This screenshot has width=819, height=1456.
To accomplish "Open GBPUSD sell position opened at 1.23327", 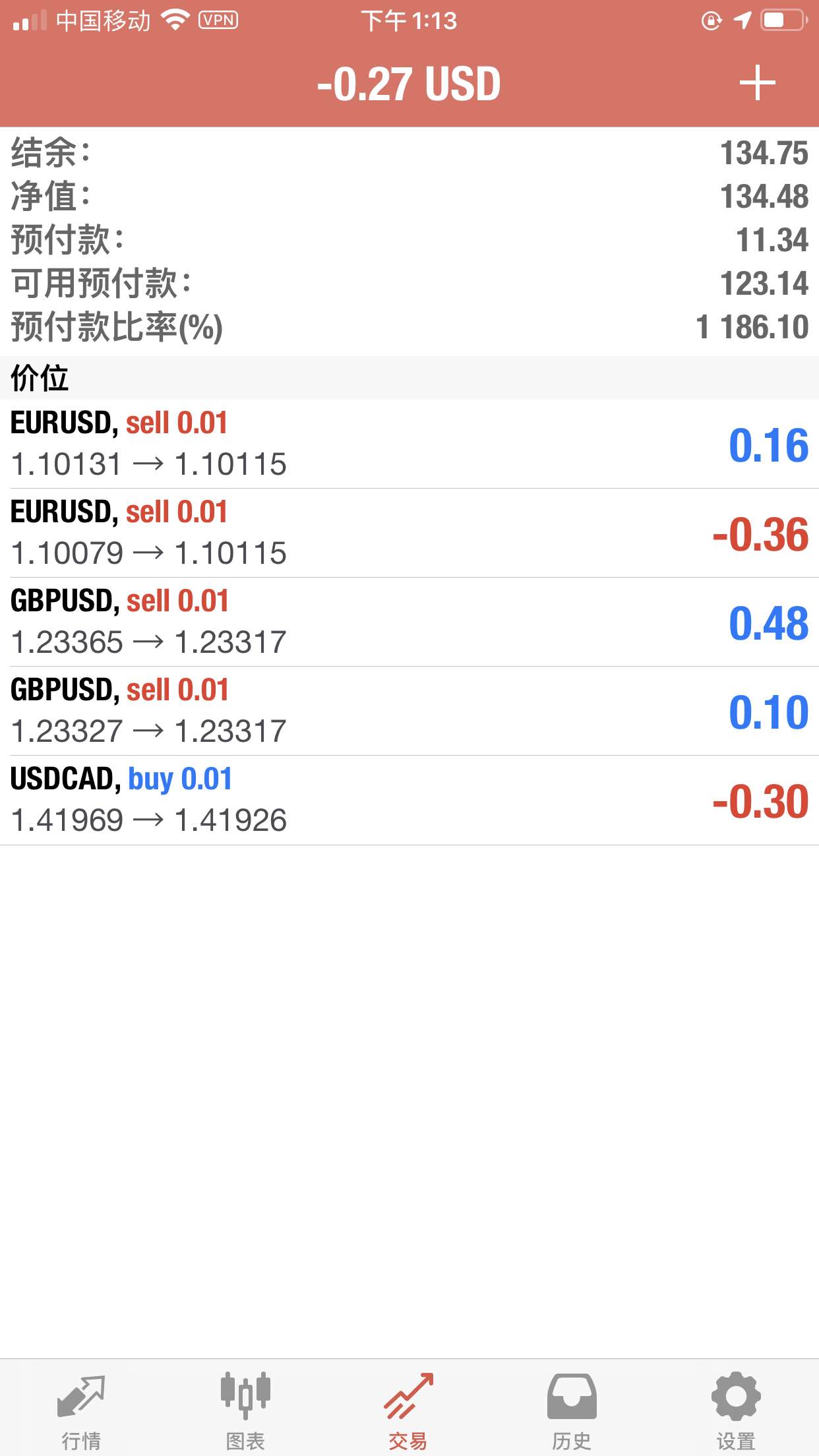I will pos(409,711).
